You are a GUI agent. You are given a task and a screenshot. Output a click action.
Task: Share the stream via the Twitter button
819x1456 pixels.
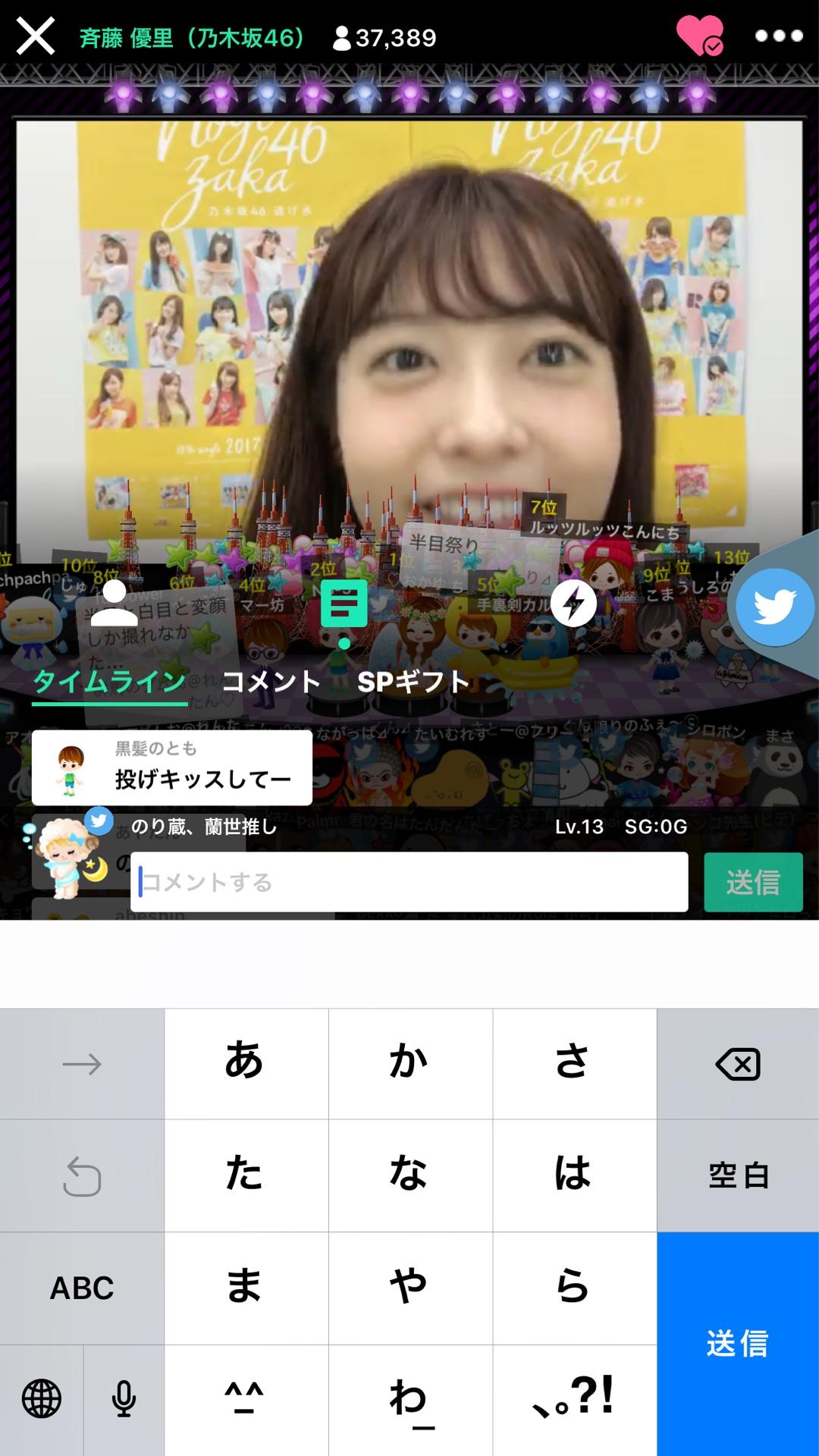(774, 607)
